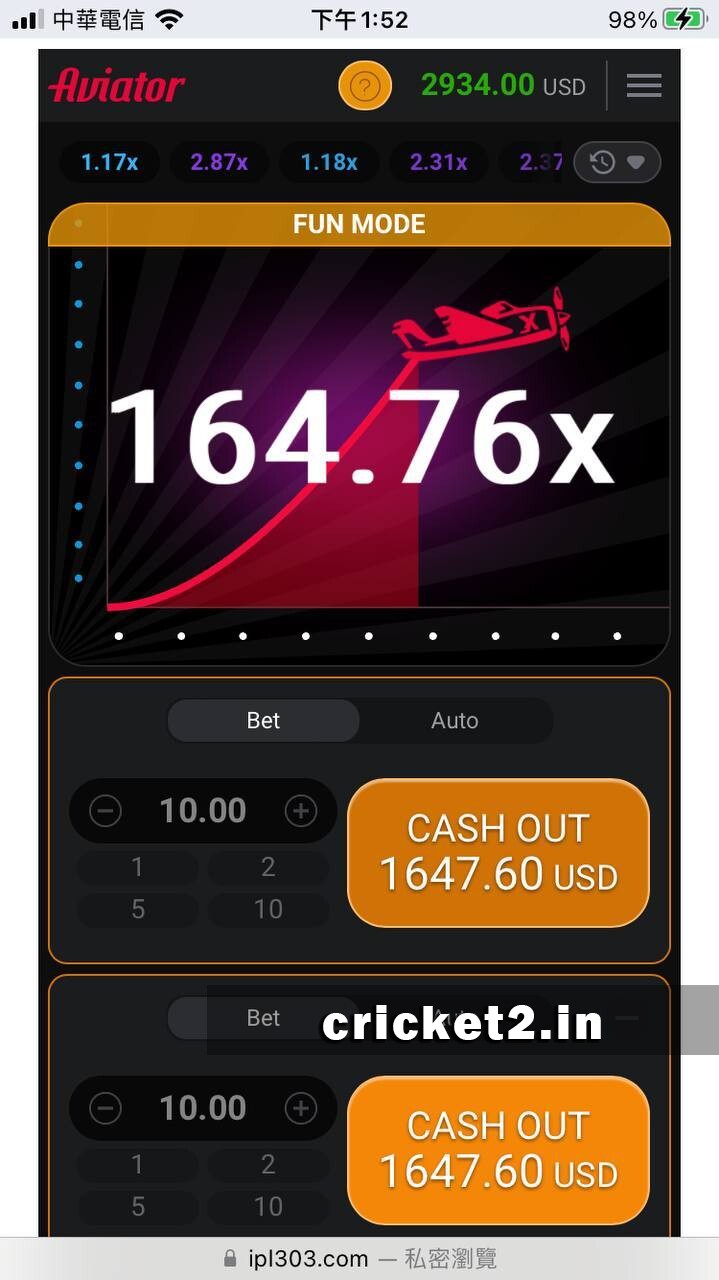
Task: View the 2.31x round result chip
Action: (x=438, y=162)
